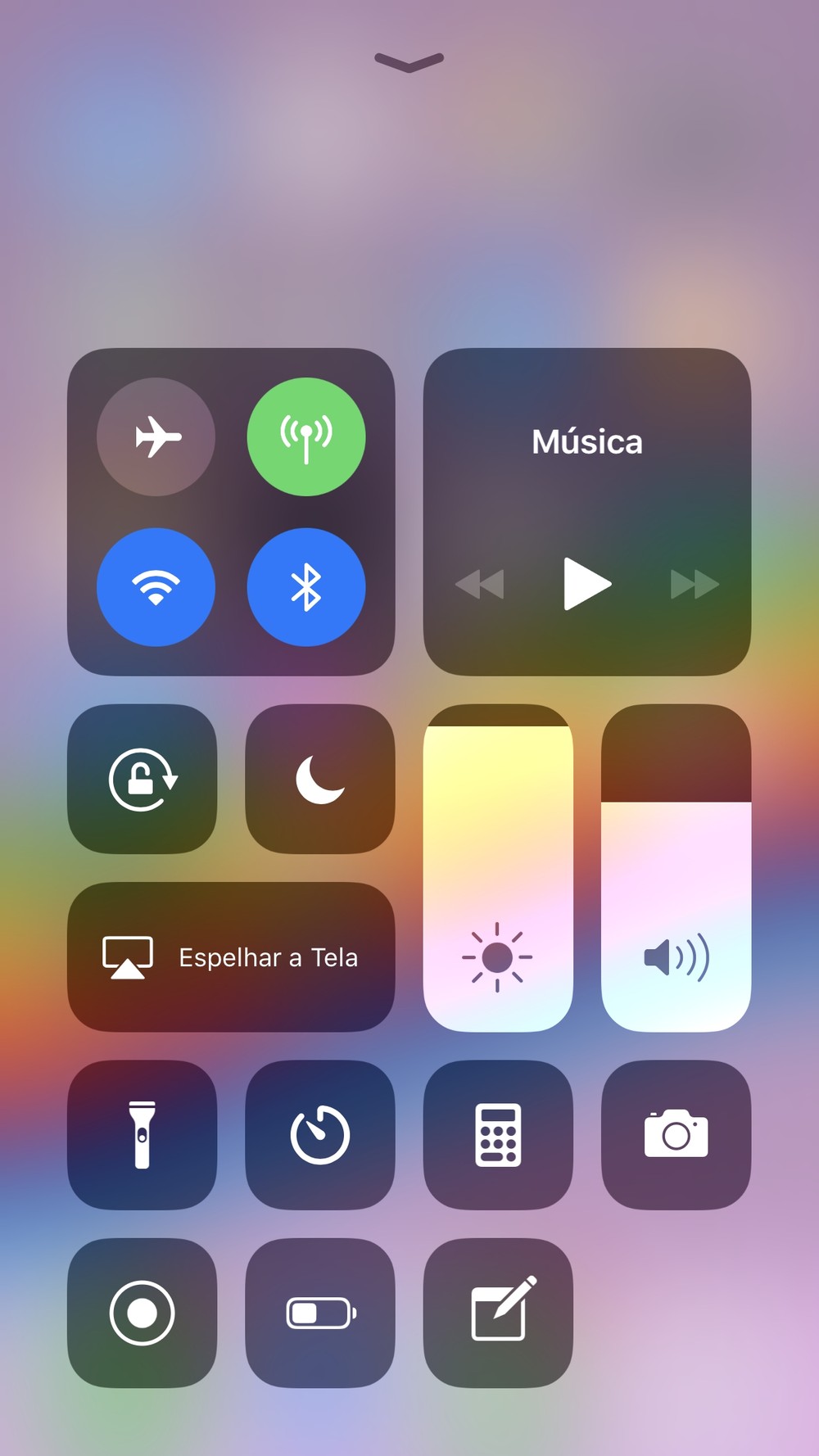Screen dimensions: 819x1456
Task: Enable airplane mode
Action: [156, 436]
